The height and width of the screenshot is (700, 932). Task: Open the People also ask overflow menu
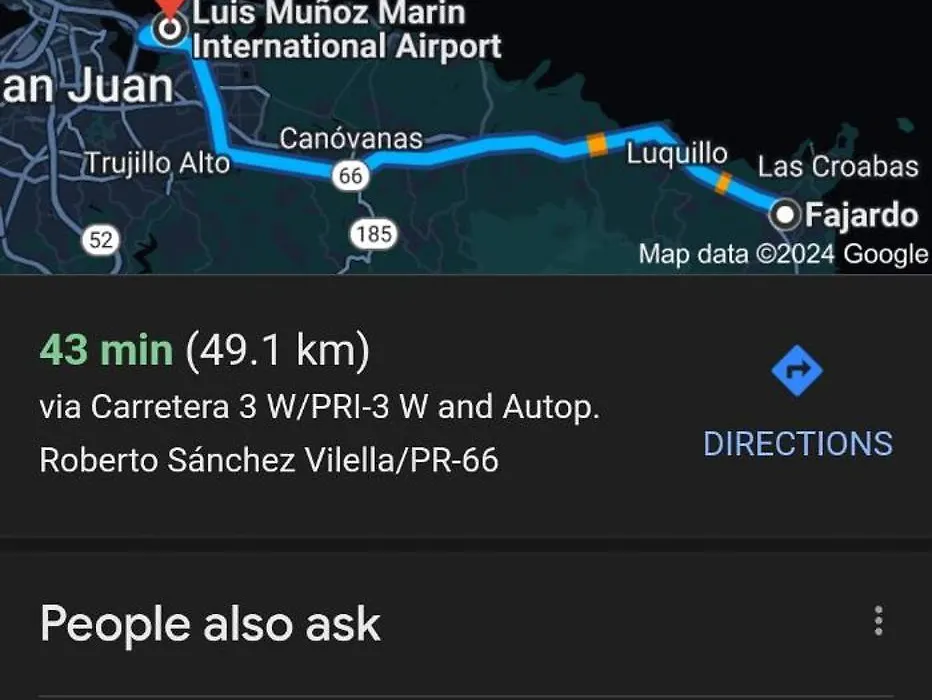click(x=878, y=622)
